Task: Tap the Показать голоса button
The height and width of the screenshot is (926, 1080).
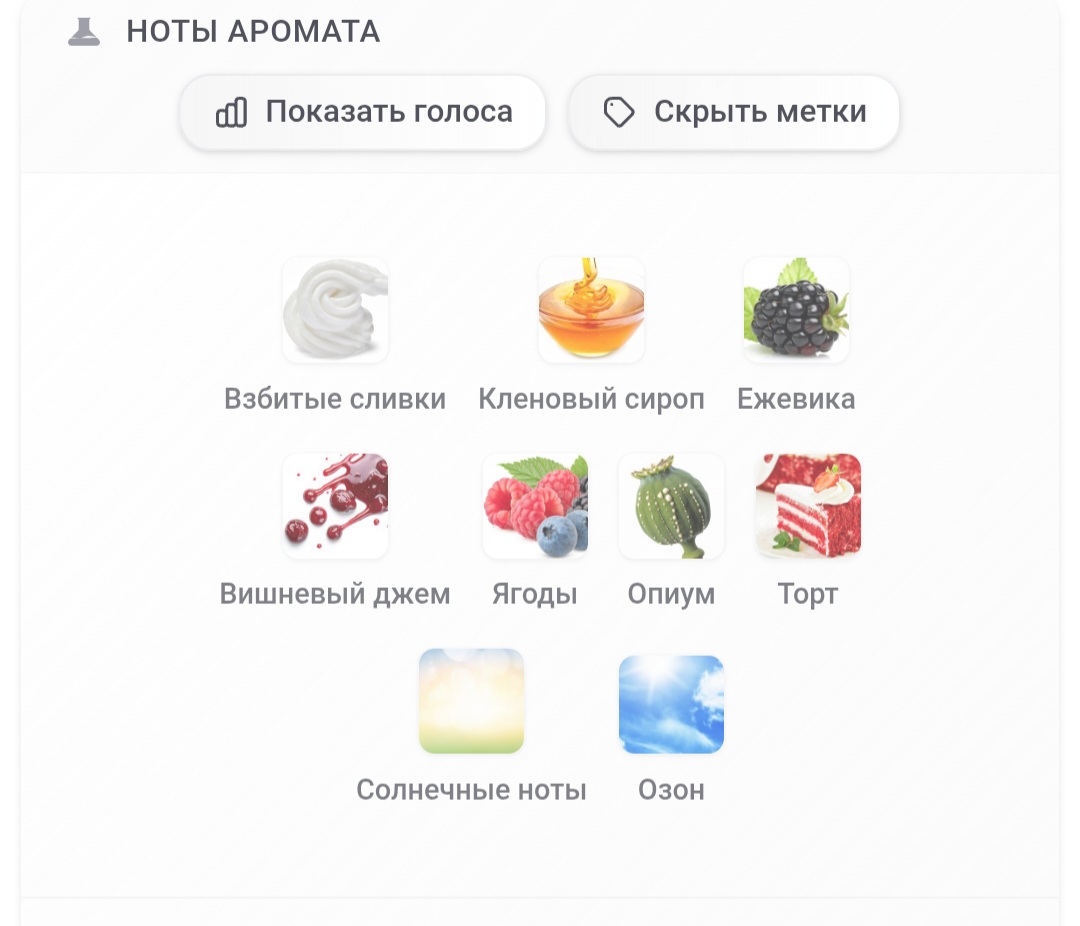Action: click(x=363, y=112)
